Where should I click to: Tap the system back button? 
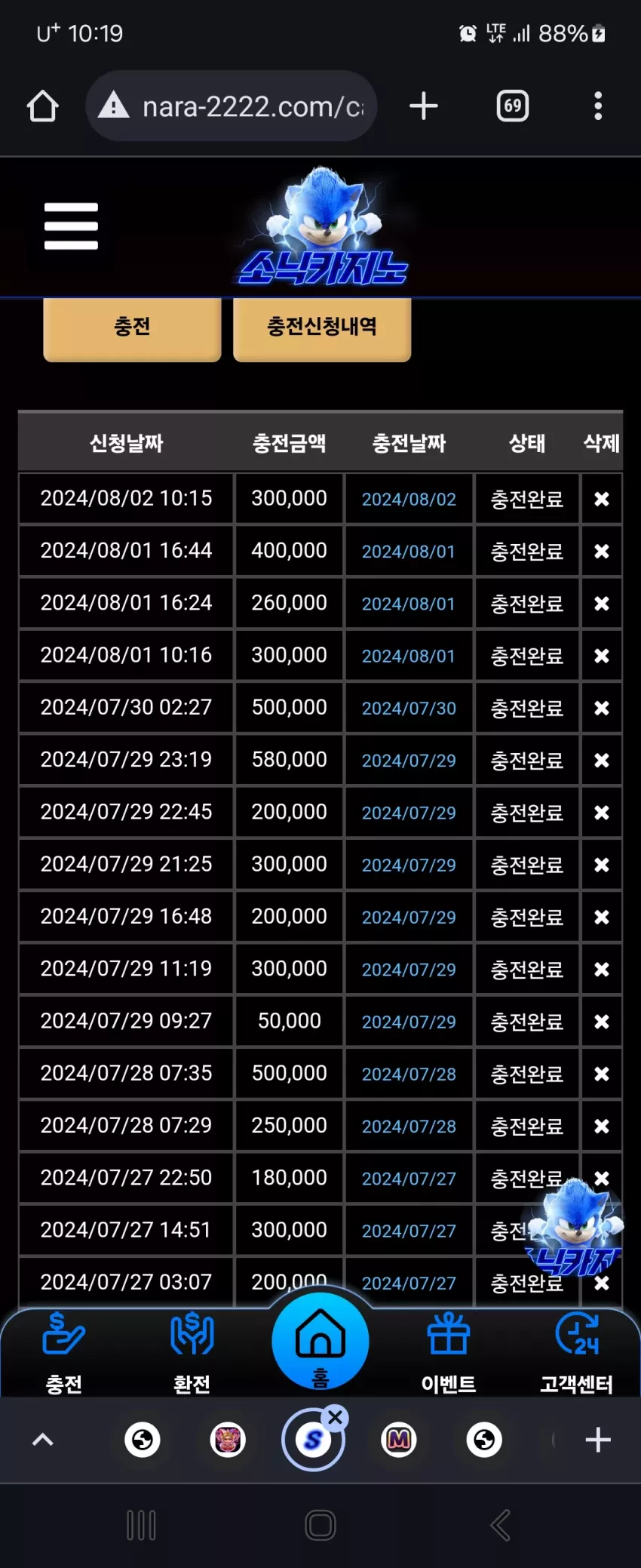point(501,1526)
